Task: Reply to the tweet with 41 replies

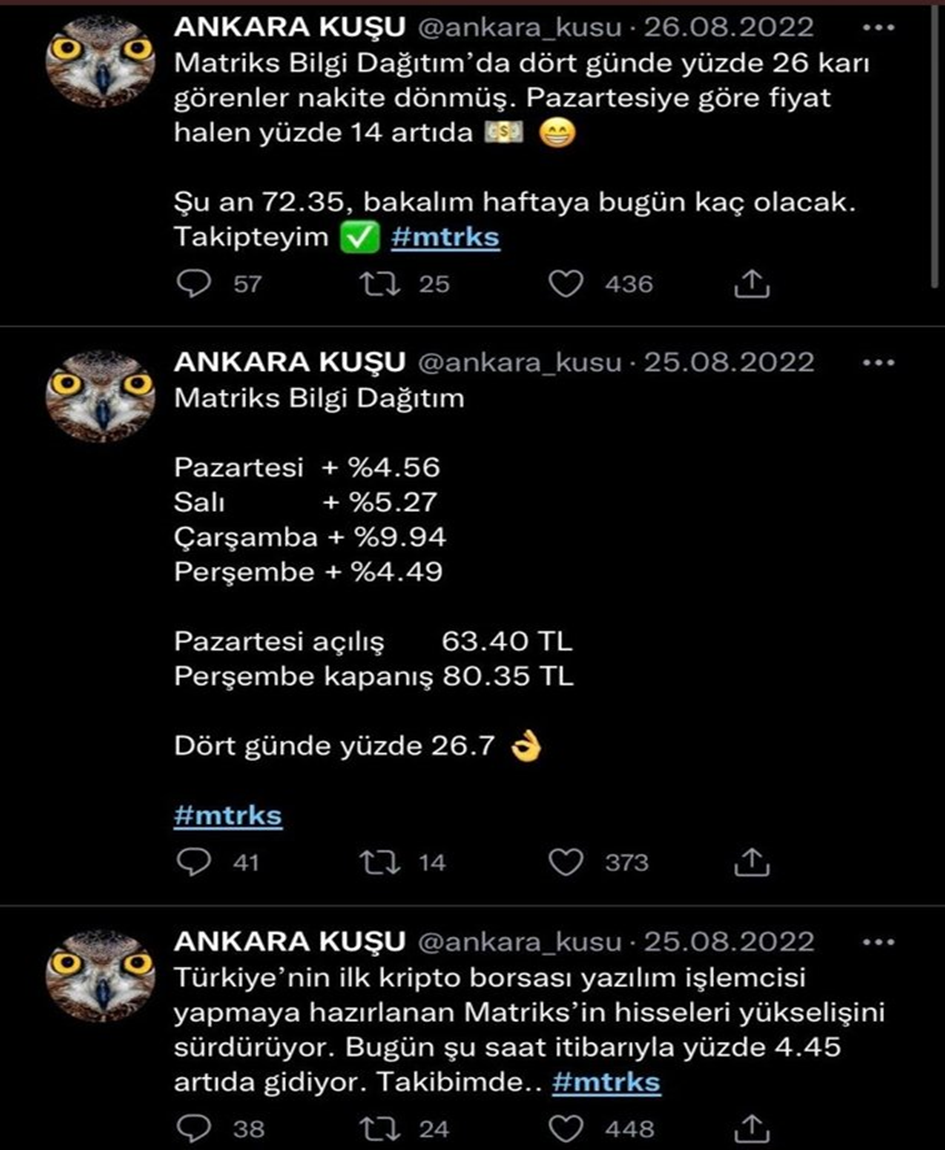Action: 190,862
